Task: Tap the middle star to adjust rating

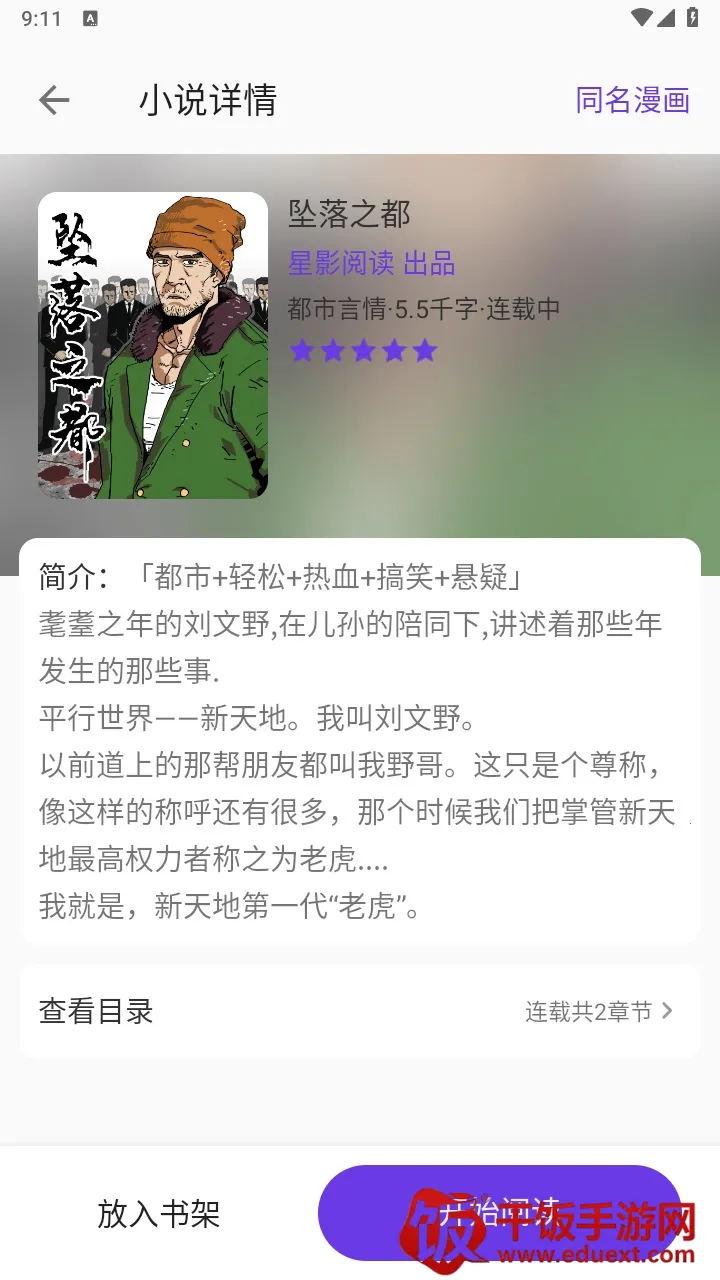Action: 364,350
